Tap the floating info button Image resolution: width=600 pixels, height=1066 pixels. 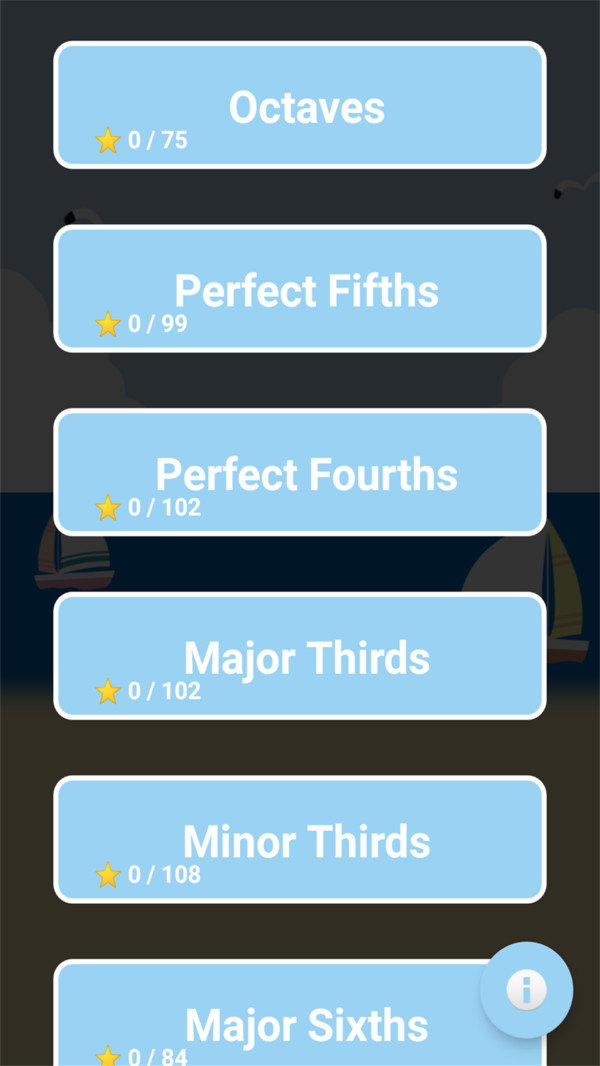tap(526, 990)
